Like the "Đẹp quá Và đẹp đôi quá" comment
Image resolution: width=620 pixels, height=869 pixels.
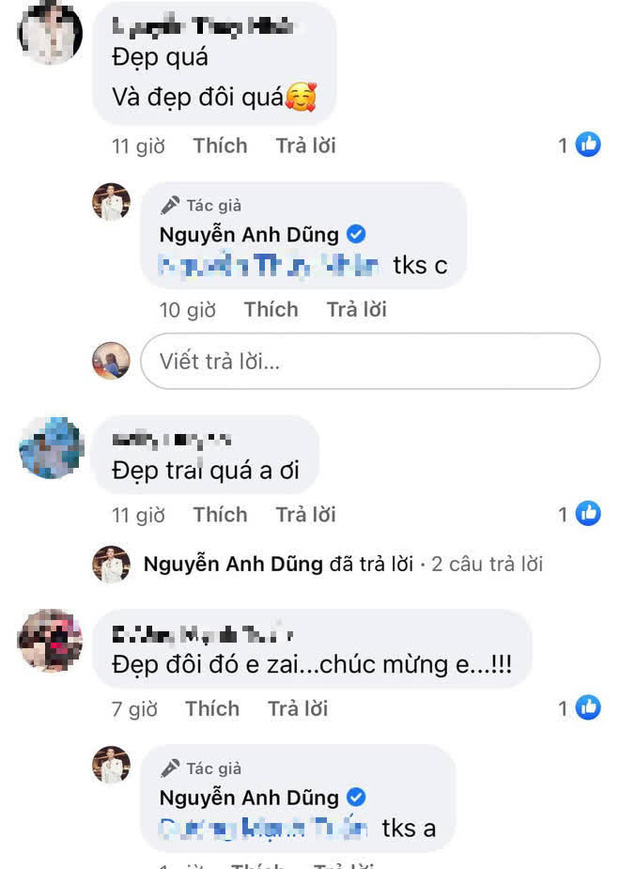[x=220, y=146]
